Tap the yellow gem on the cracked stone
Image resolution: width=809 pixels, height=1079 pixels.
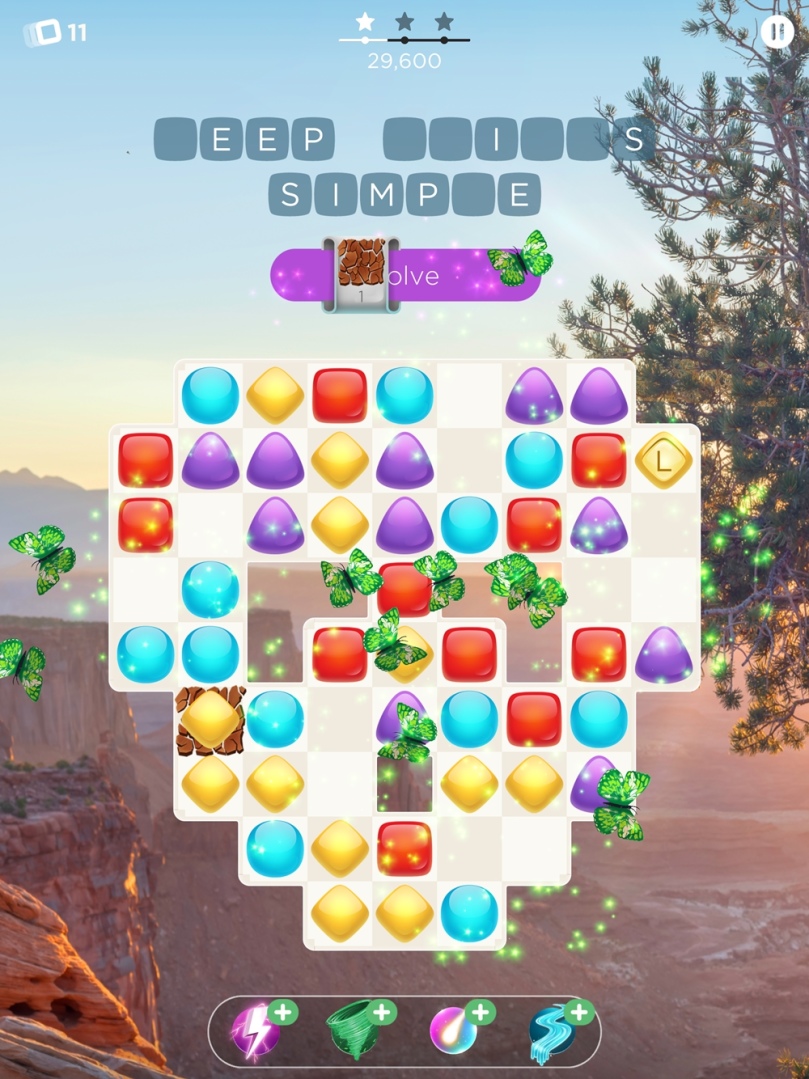[210, 719]
